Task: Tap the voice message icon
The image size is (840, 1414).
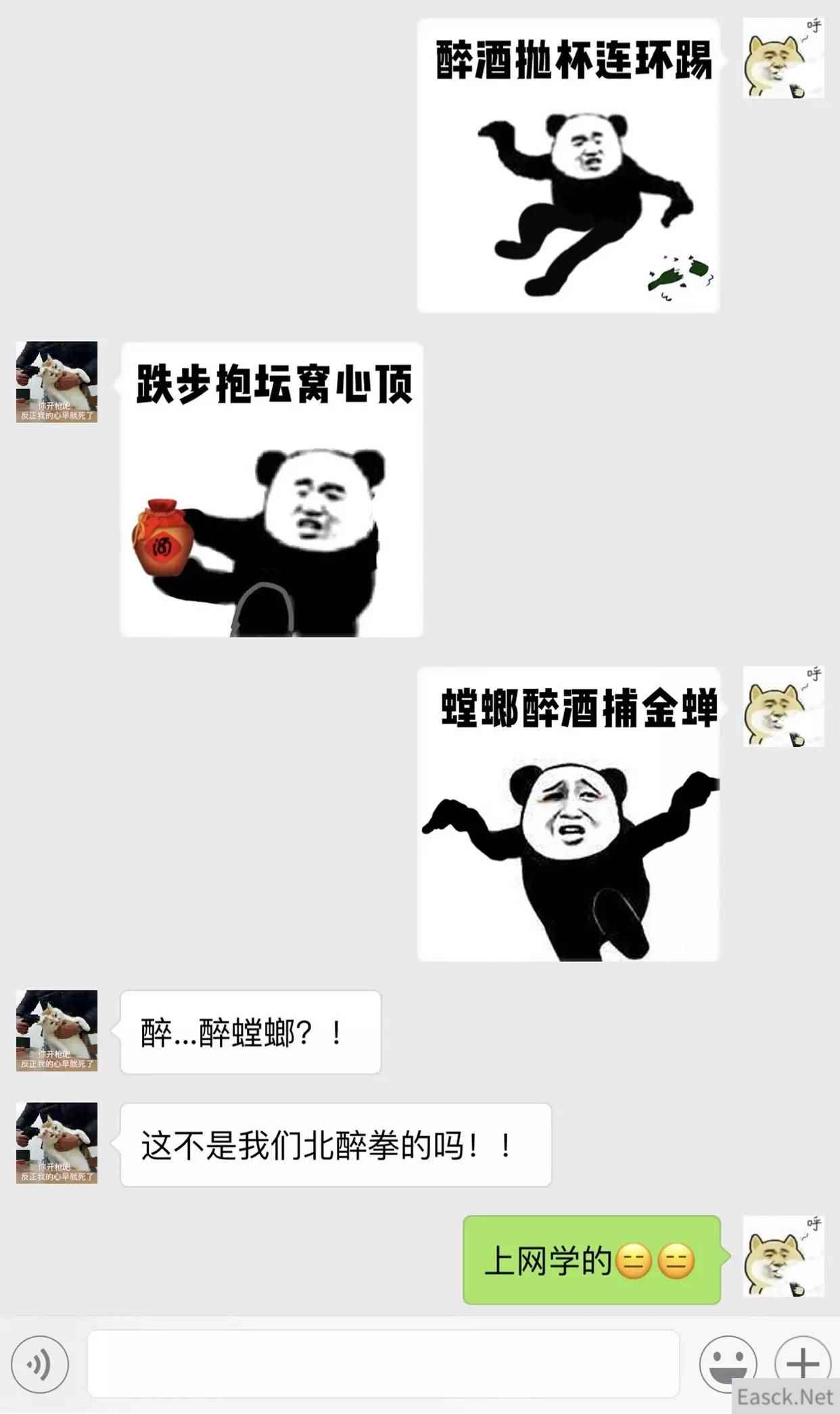Action: click(40, 1364)
